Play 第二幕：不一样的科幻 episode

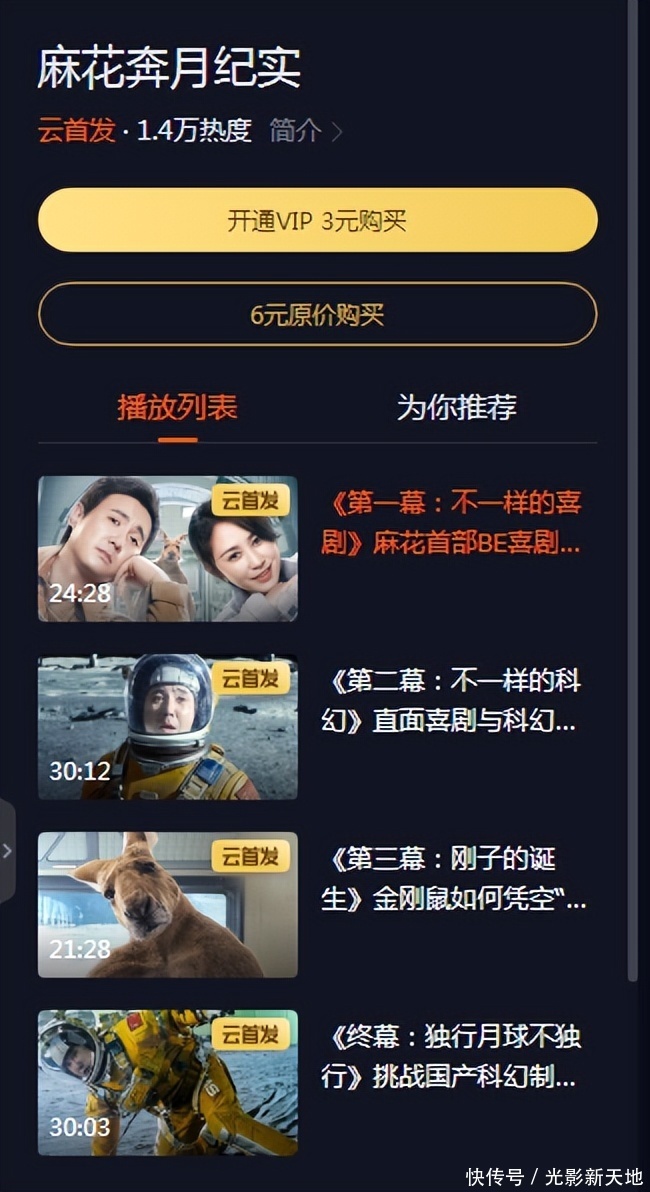point(310,727)
